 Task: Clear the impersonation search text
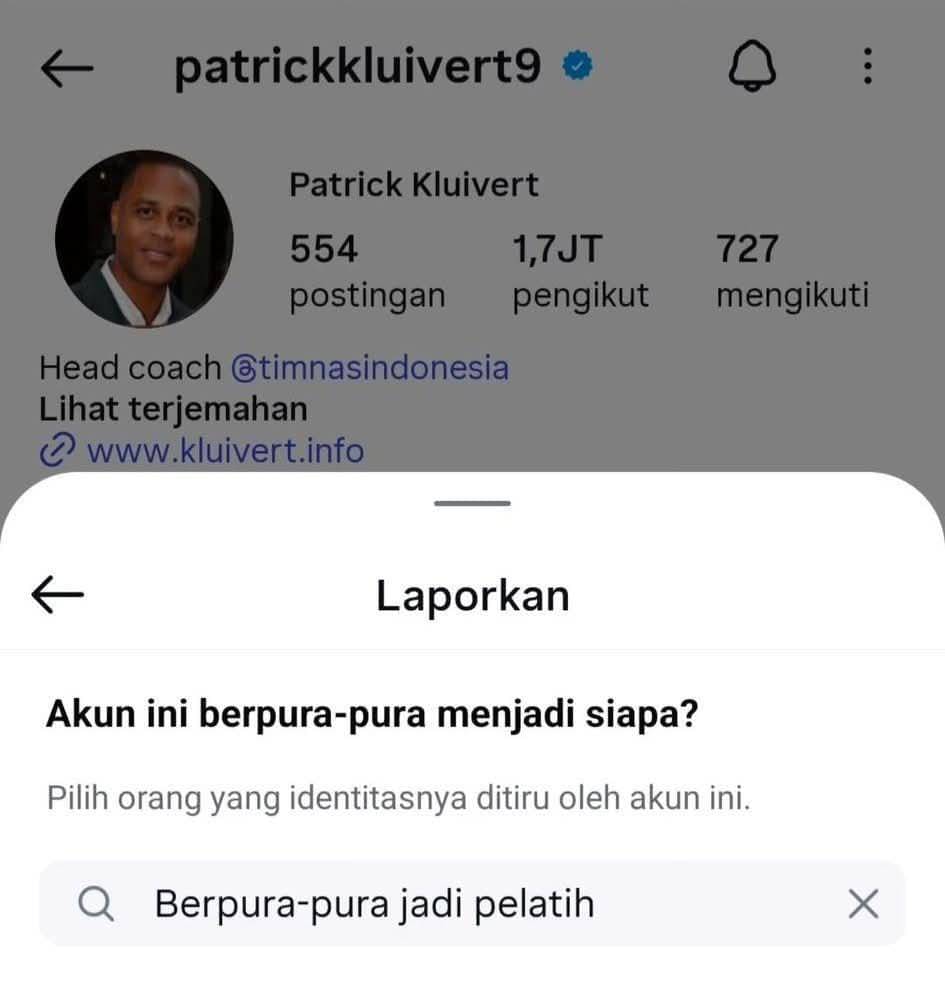[x=862, y=905]
